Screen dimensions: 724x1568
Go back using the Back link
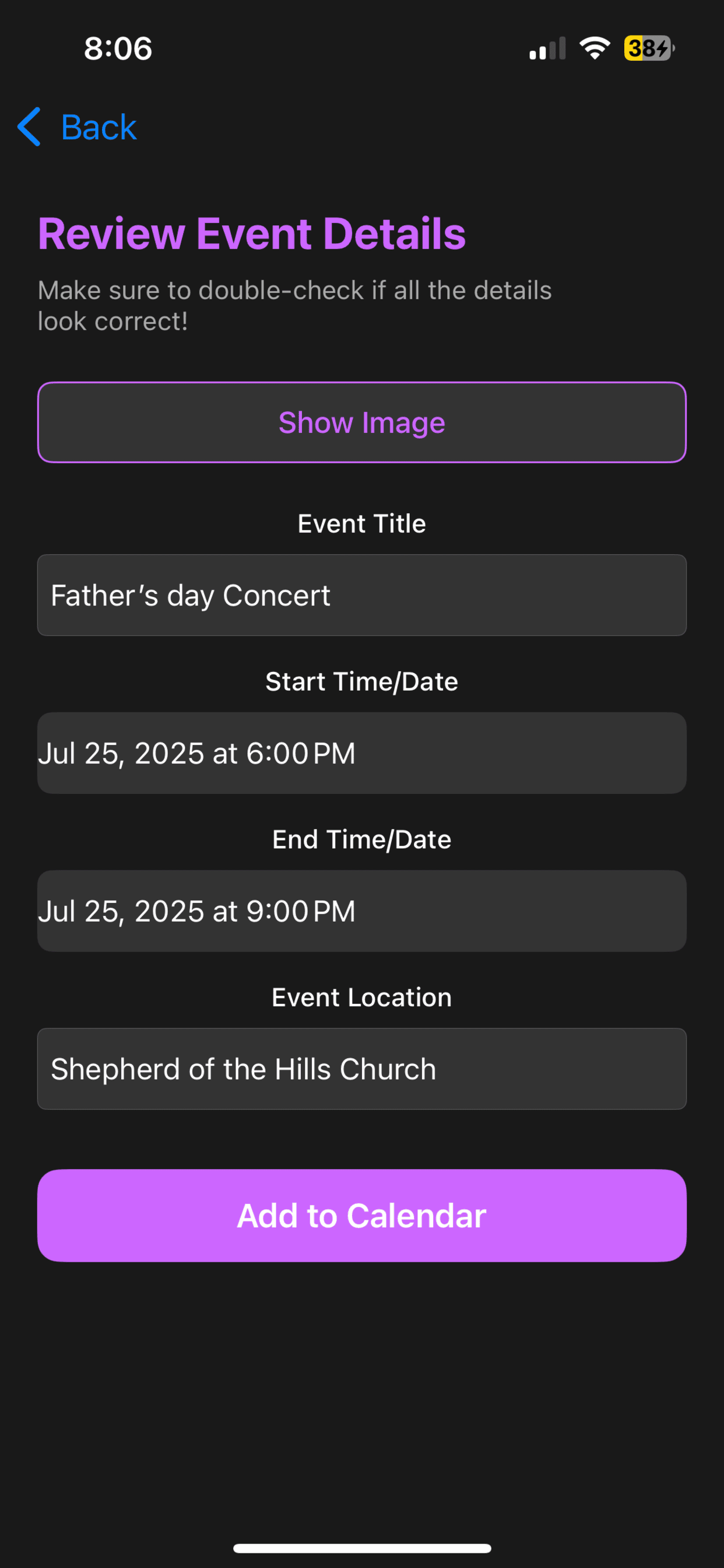97,127
